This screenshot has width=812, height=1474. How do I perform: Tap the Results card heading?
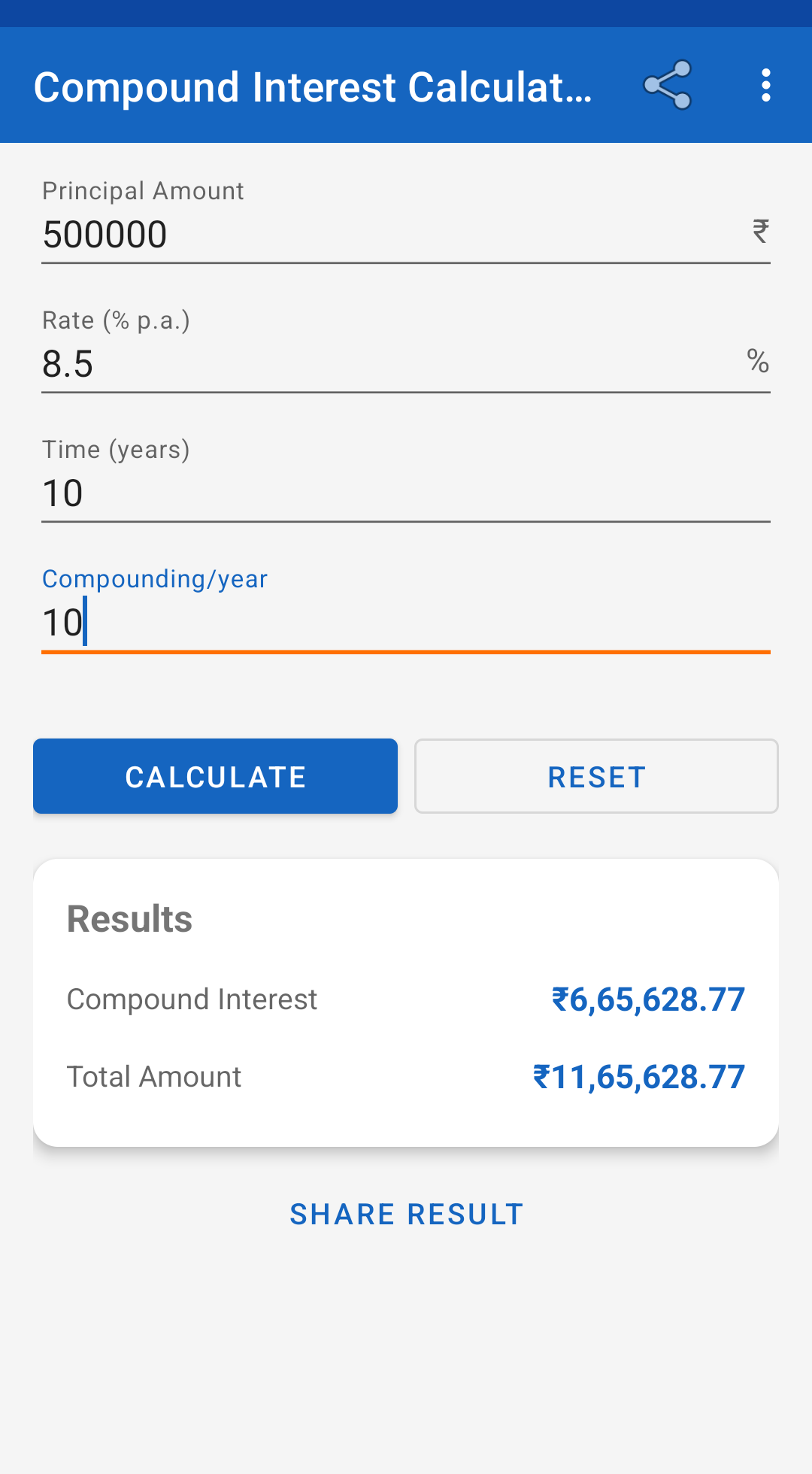pos(129,917)
